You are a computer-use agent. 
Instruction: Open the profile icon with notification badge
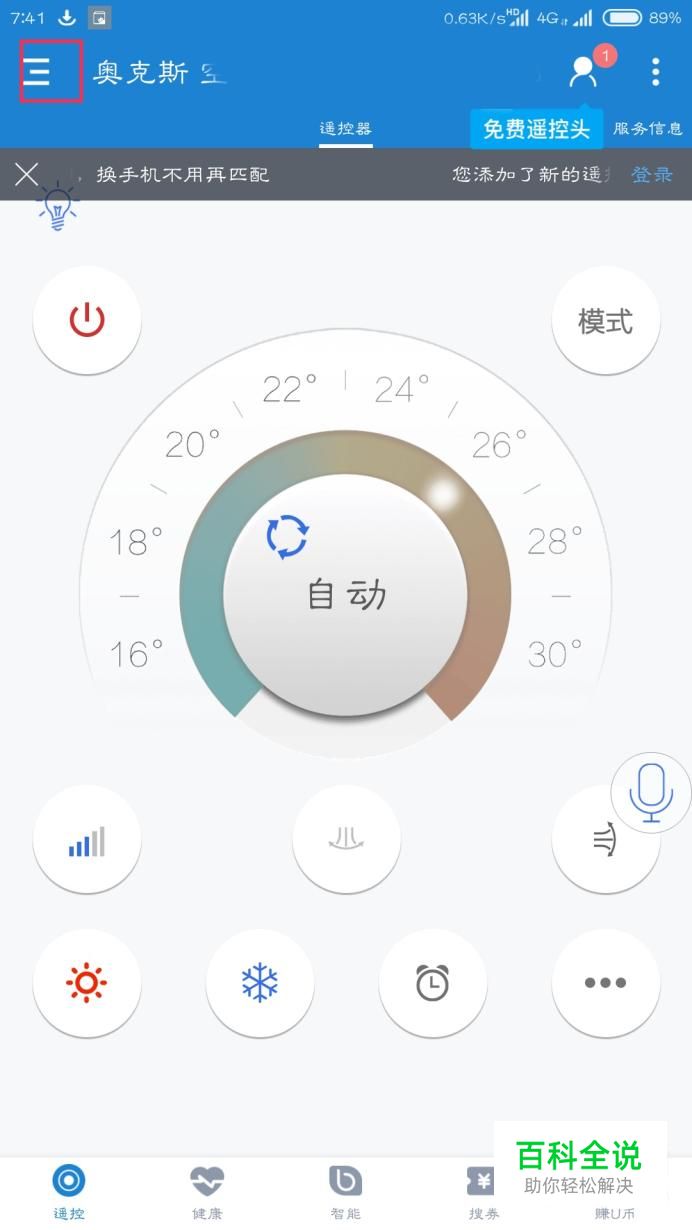click(x=583, y=71)
